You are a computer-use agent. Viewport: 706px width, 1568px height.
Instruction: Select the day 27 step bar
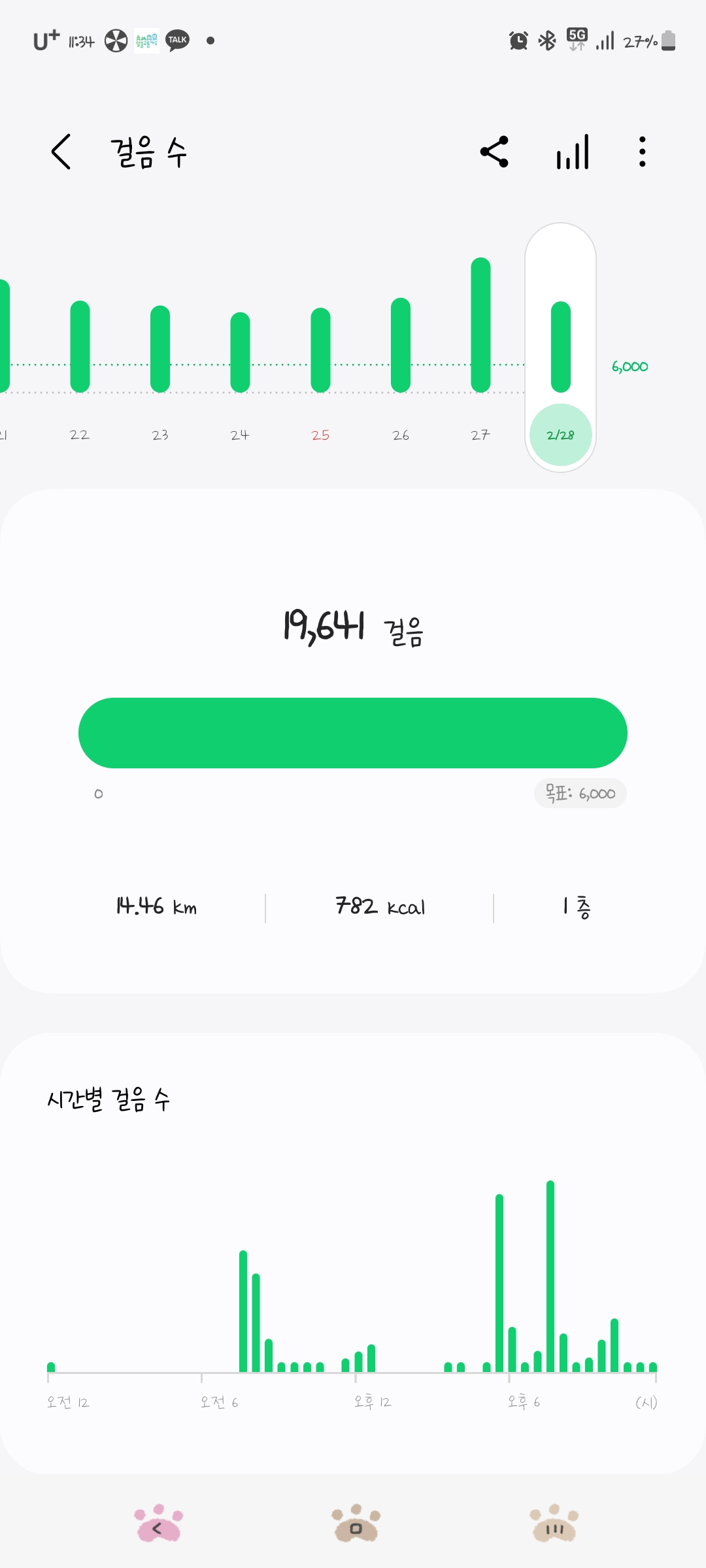click(x=480, y=325)
